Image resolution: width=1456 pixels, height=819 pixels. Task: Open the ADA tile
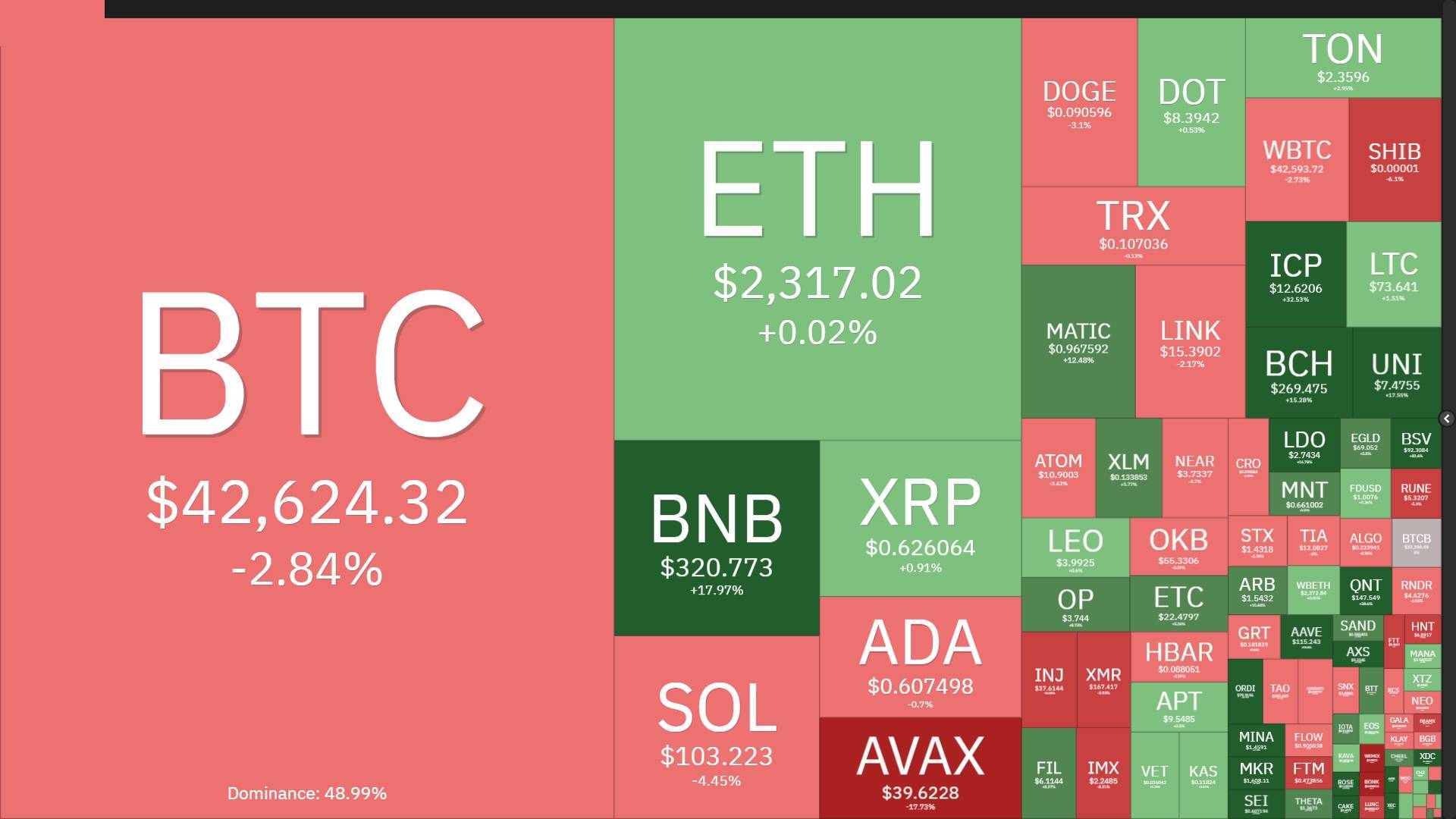920,657
